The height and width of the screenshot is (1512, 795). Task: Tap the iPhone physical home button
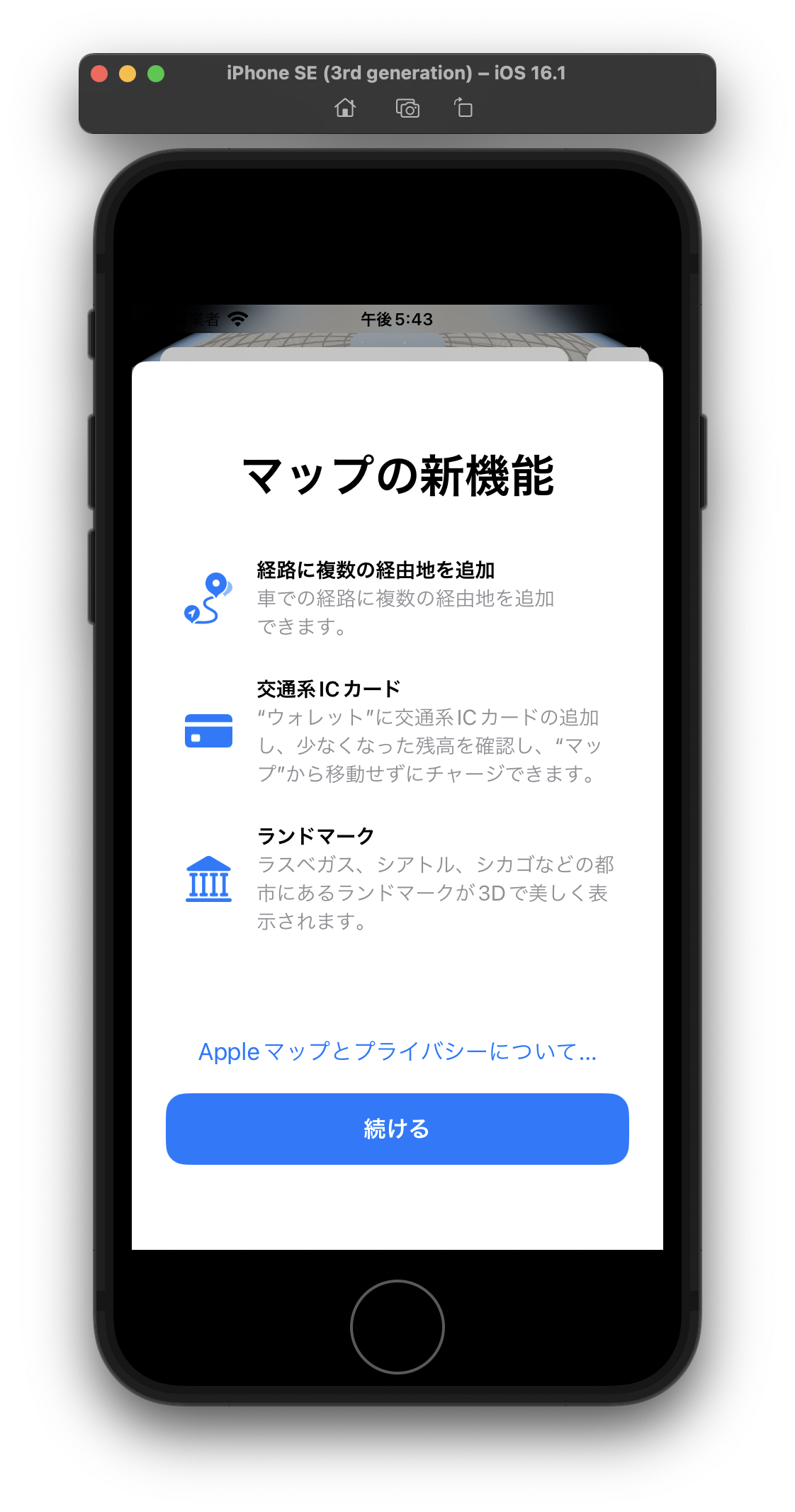click(x=397, y=1326)
